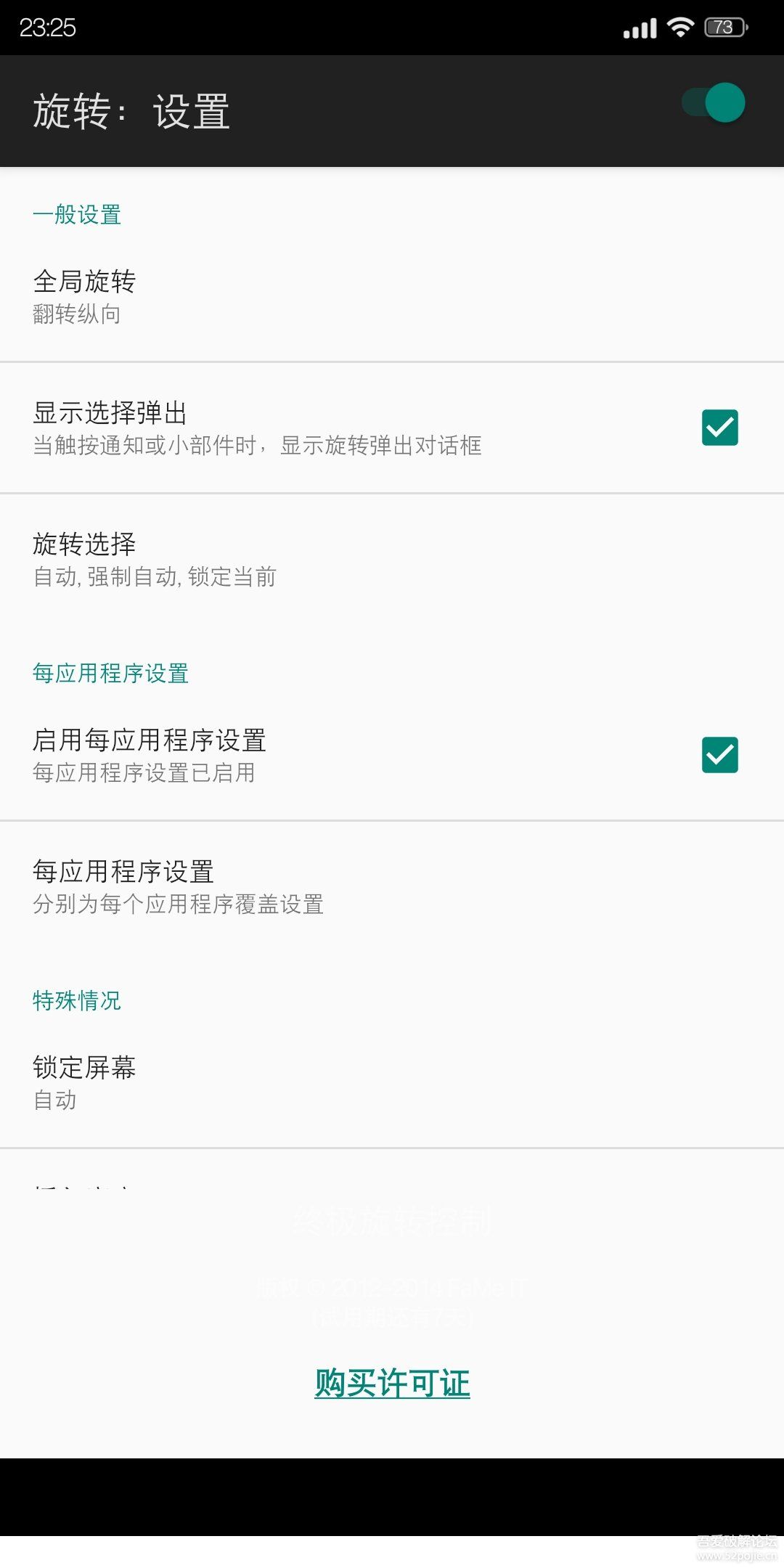The width and height of the screenshot is (784, 1568).
Task: Uncheck the 启用每应用程序设置 checkbox
Action: point(719,755)
